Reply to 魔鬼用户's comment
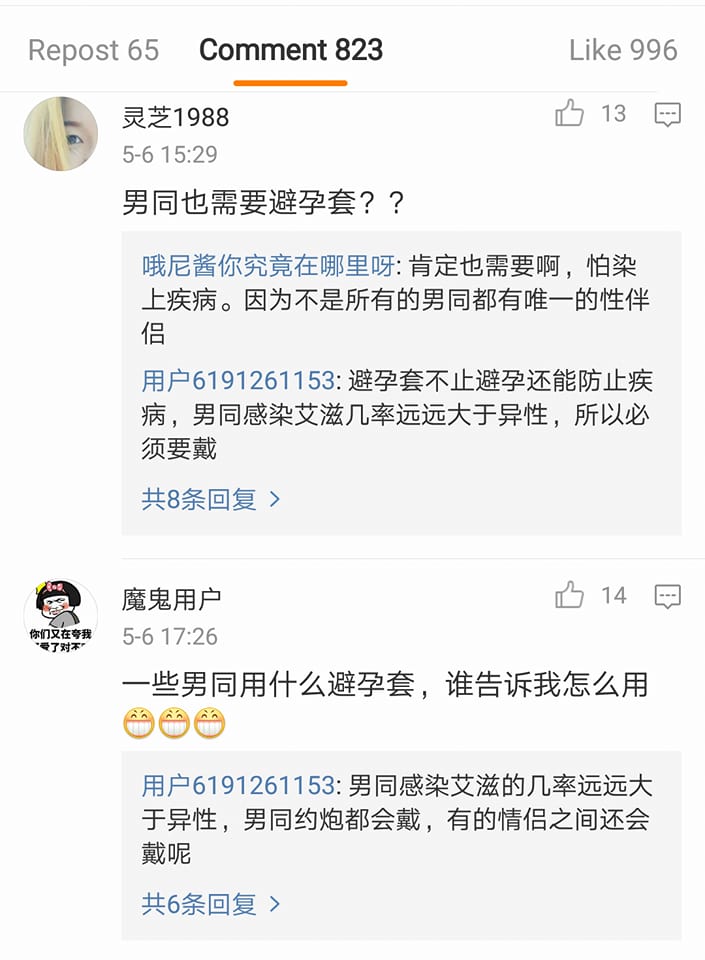Screen dimensions: 705x960 click(667, 597)
